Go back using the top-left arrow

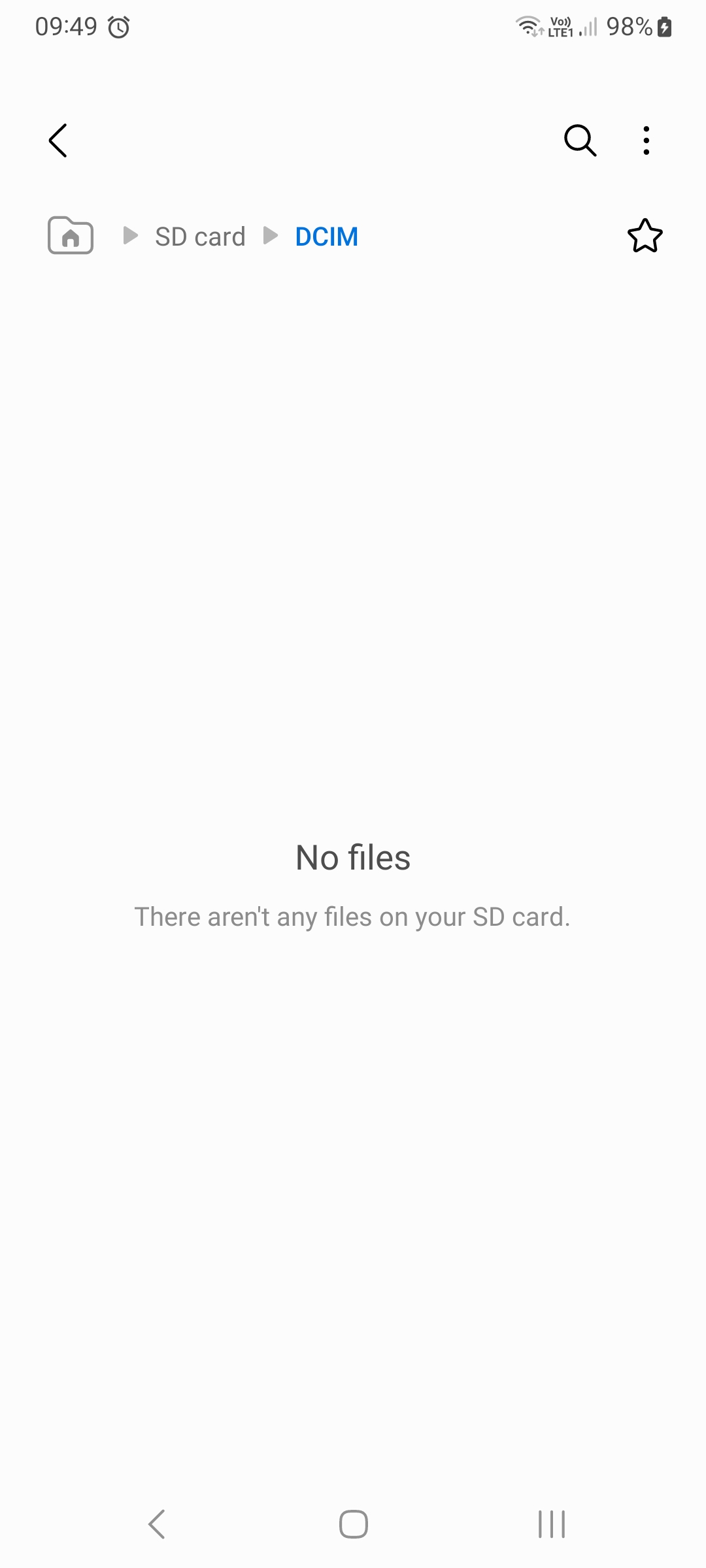pyautogui.click(x=58, y=140)
